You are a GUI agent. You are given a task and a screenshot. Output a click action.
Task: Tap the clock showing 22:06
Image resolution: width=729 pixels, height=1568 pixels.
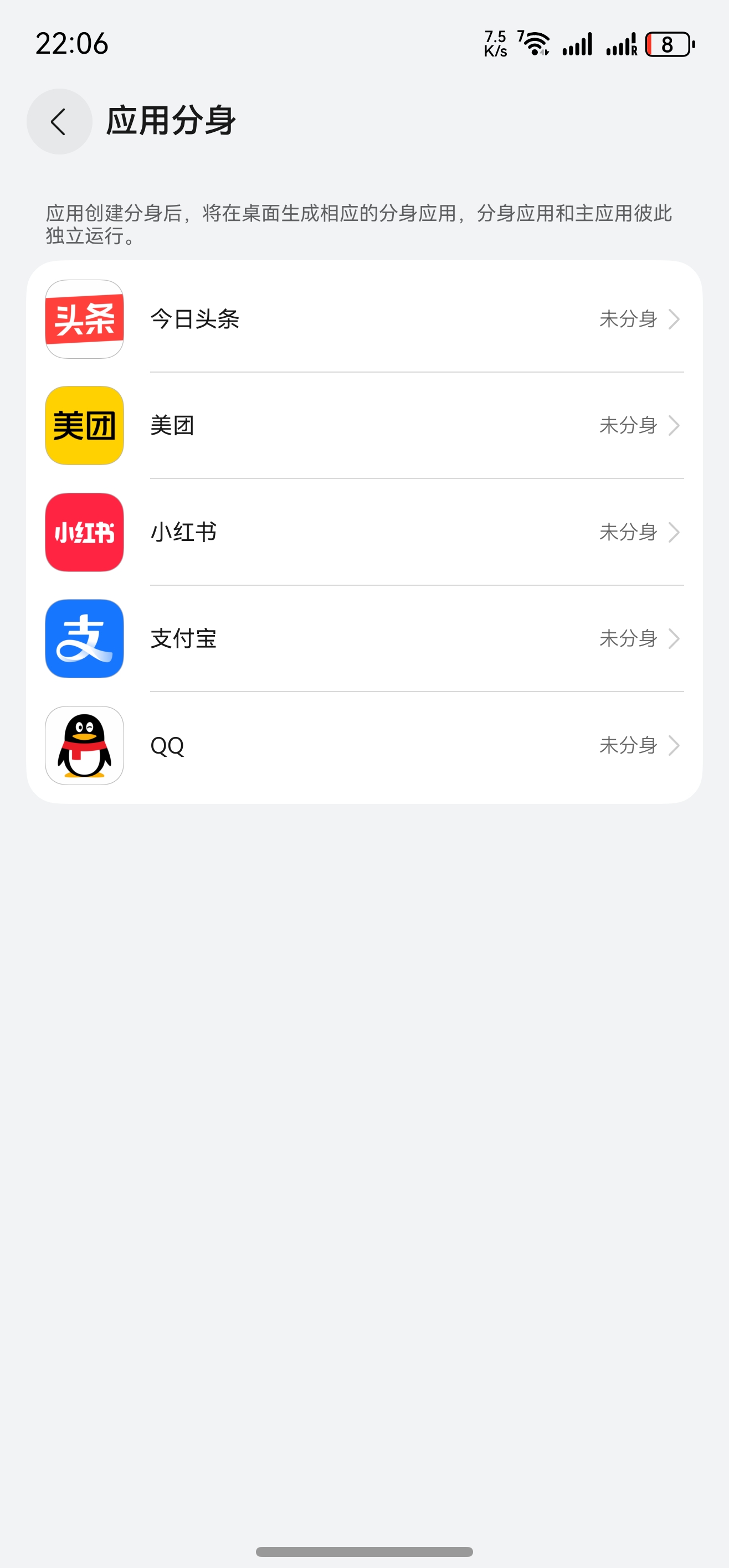click(x=71, y=44)
